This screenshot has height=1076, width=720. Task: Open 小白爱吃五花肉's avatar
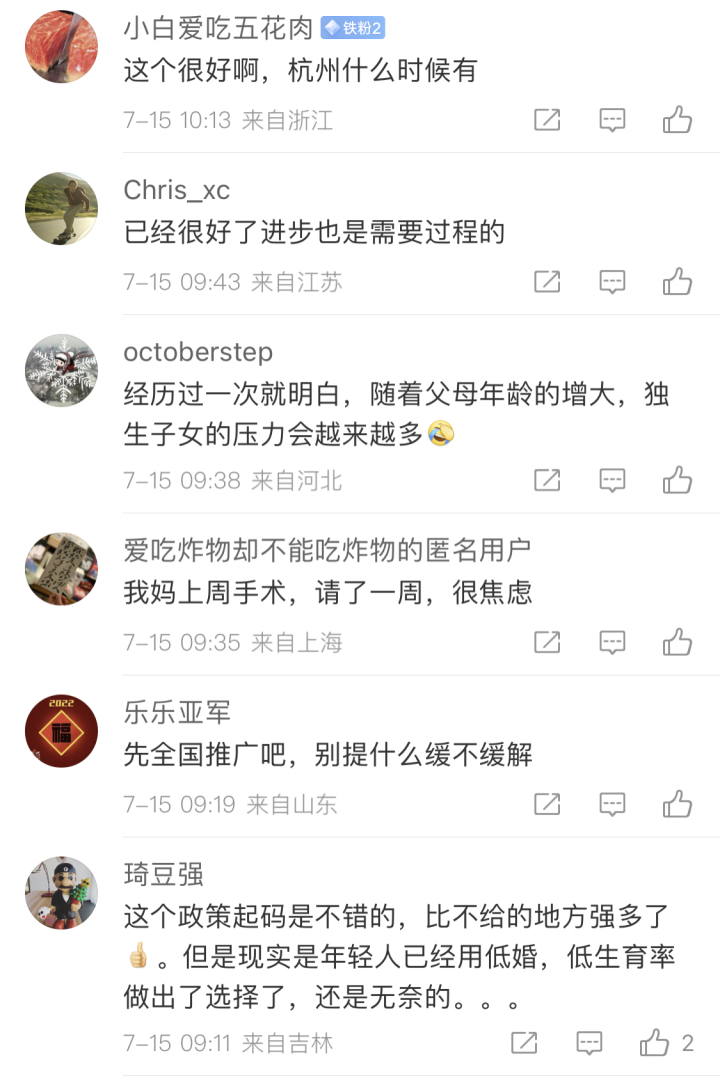(61, 47)
